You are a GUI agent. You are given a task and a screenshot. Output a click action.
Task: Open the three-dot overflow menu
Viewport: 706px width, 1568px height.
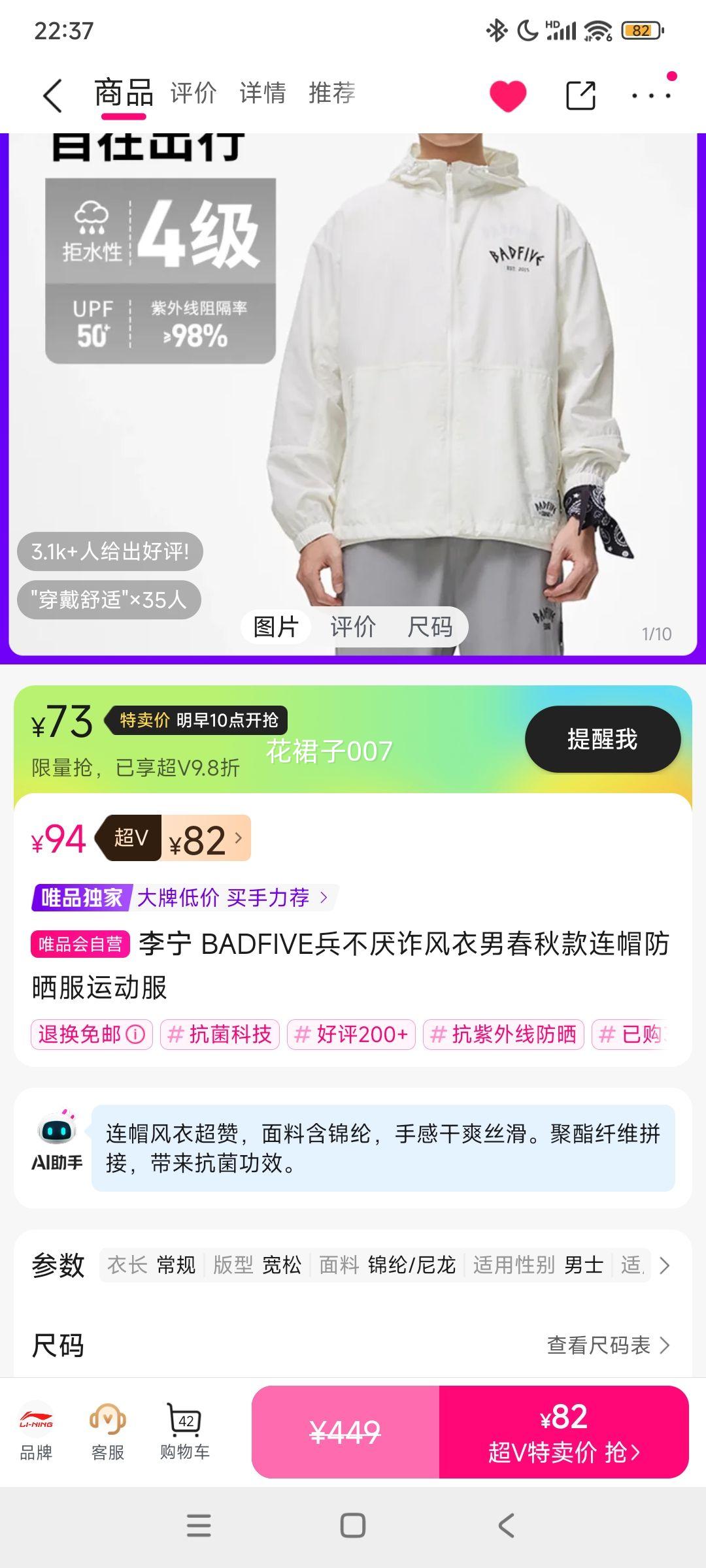point(651,95)
